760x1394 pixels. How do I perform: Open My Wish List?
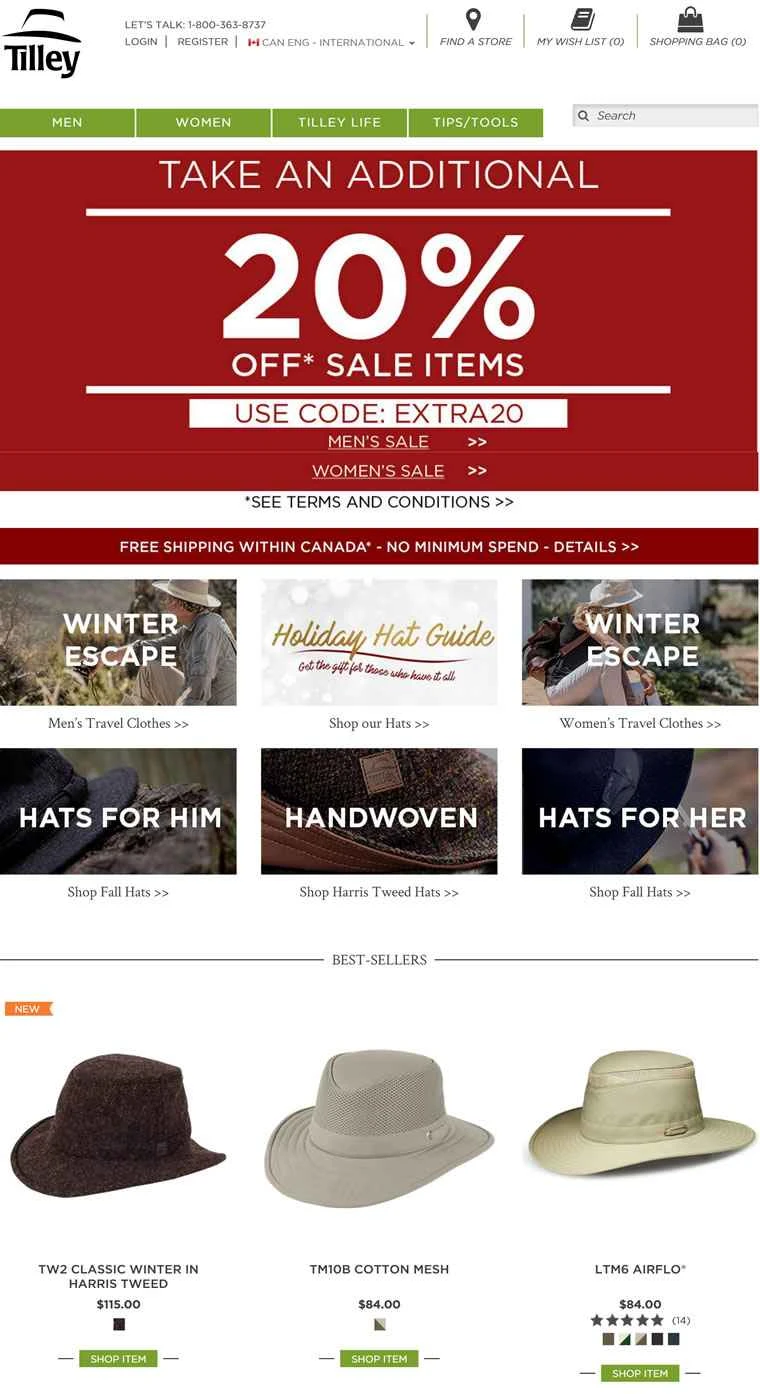click(580, 29)
